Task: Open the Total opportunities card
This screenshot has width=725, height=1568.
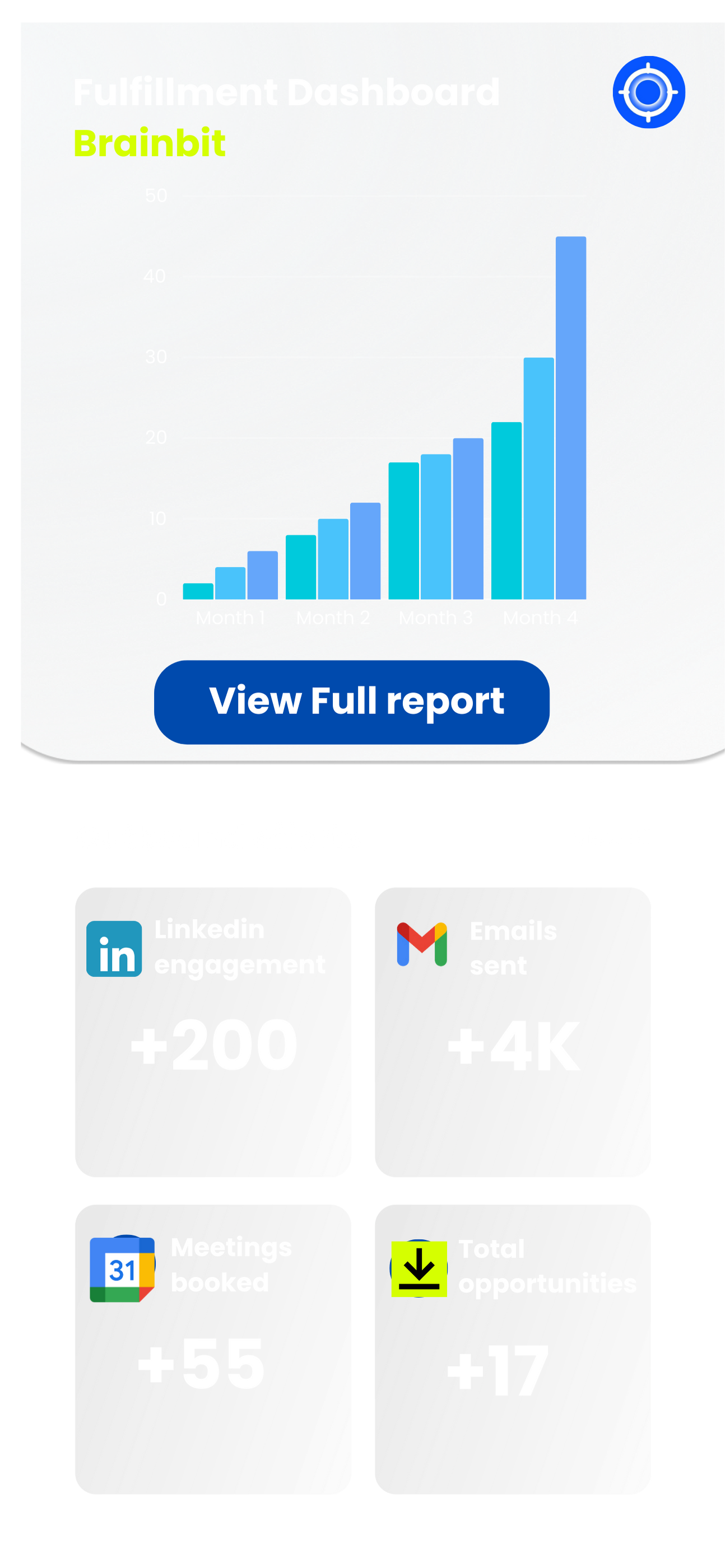Action: pos(513,1348)
